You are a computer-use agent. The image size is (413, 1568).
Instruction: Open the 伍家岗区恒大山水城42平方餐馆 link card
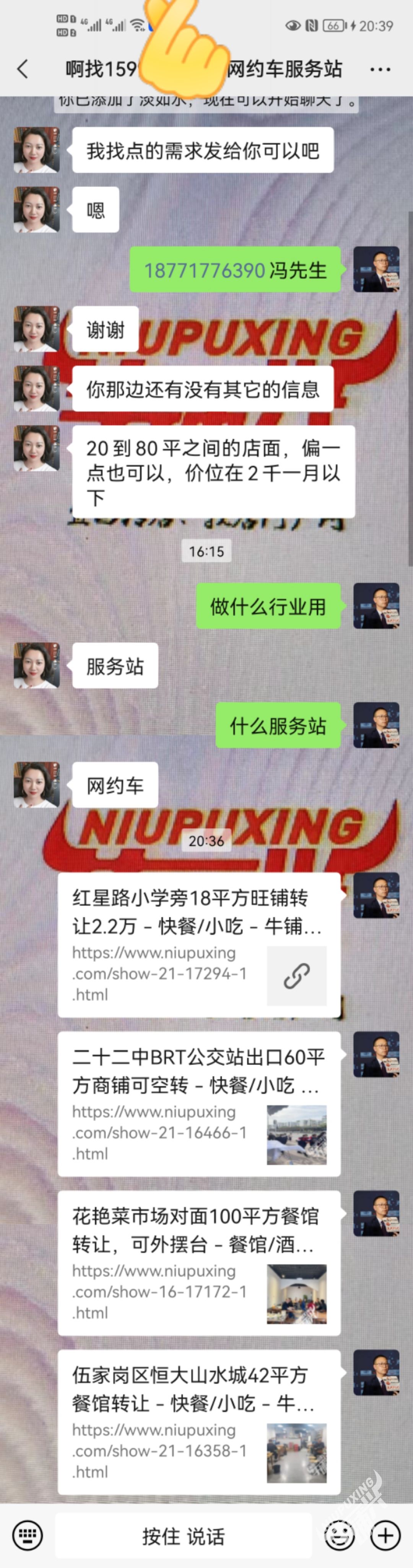tap(198, 1423)
